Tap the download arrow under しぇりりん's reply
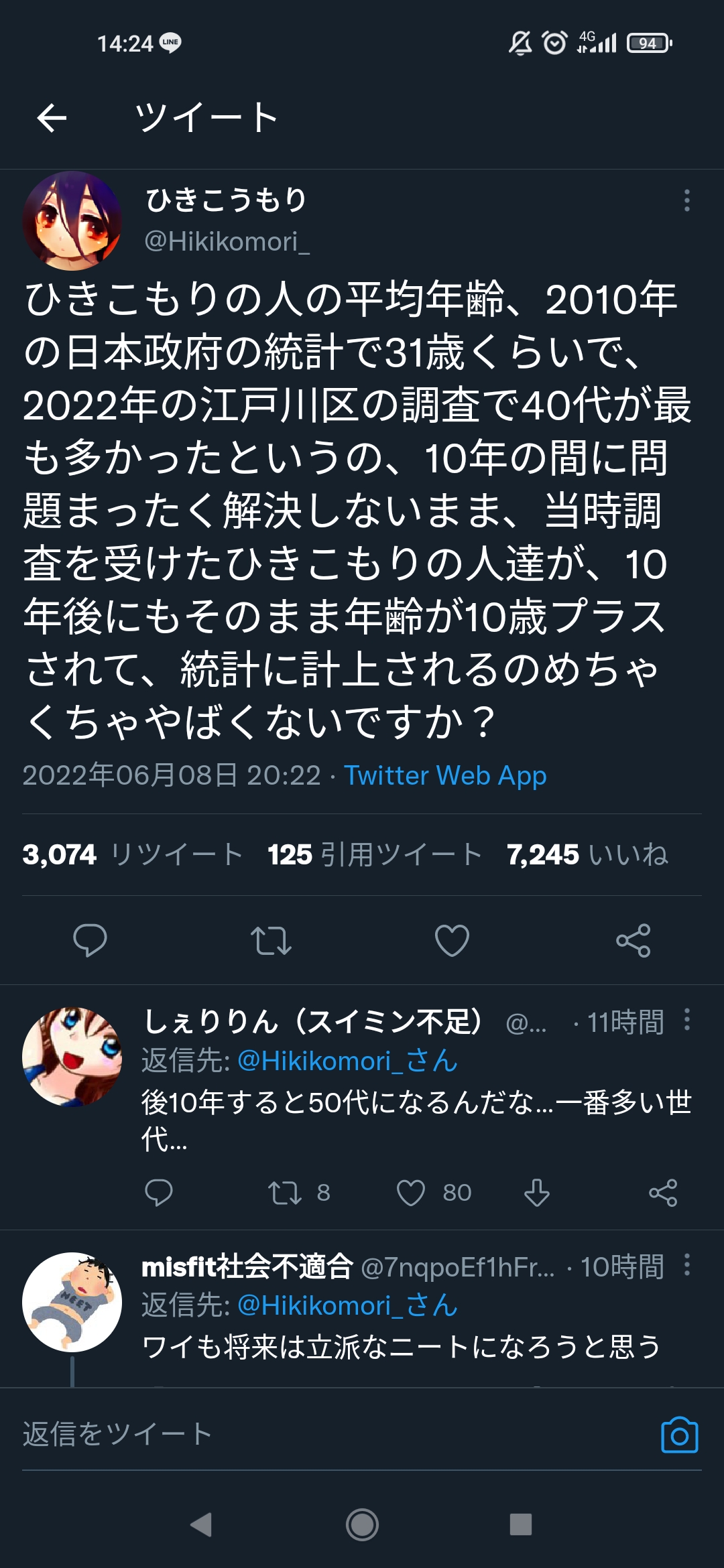724x1568 pixels. tap(537, 1193)
